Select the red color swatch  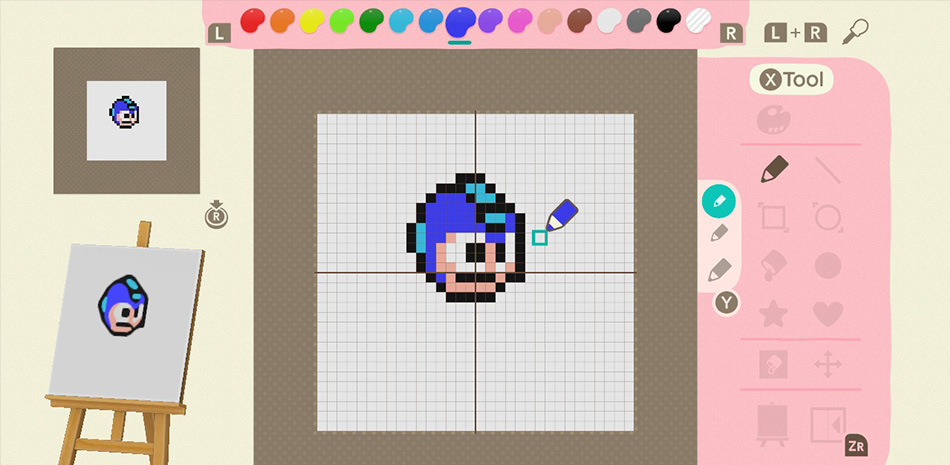tap(253, 20)
